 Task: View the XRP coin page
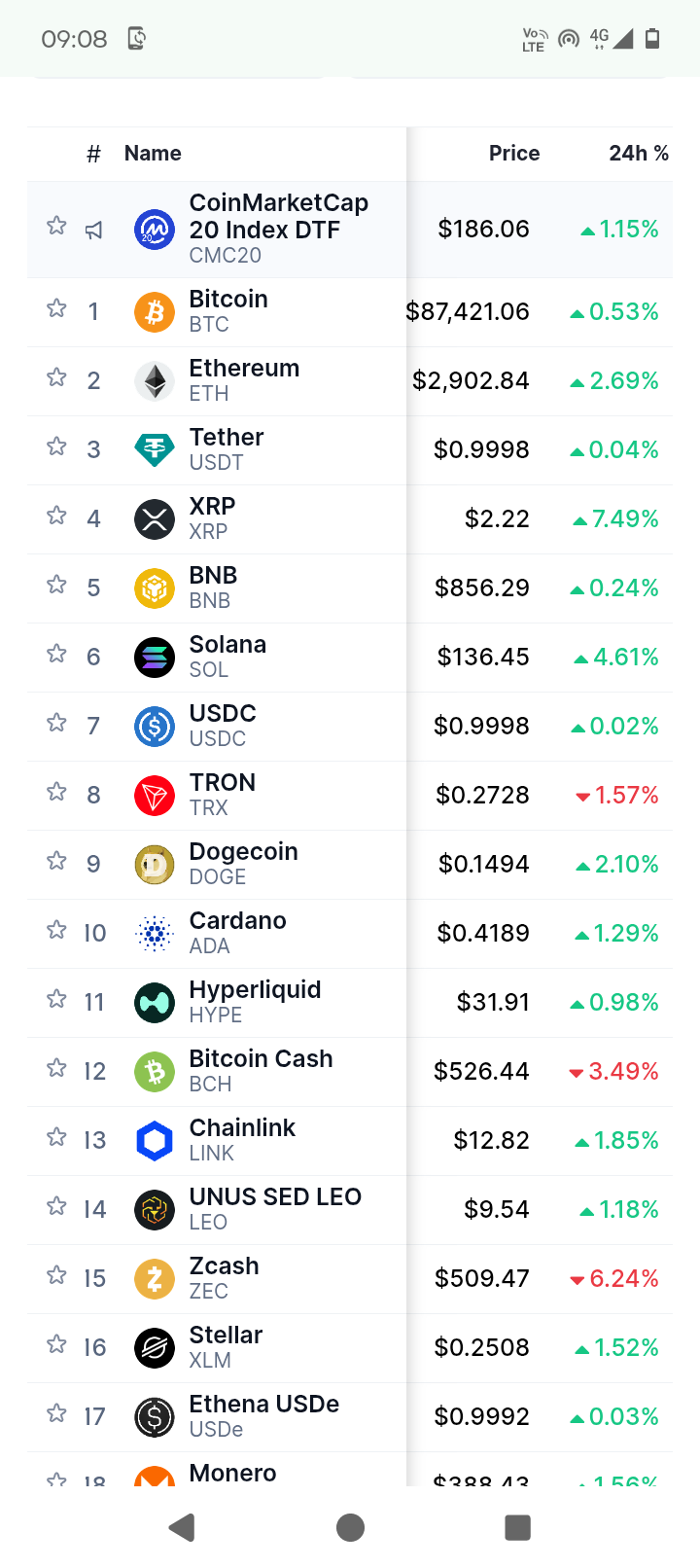click(x=350, y=519)
